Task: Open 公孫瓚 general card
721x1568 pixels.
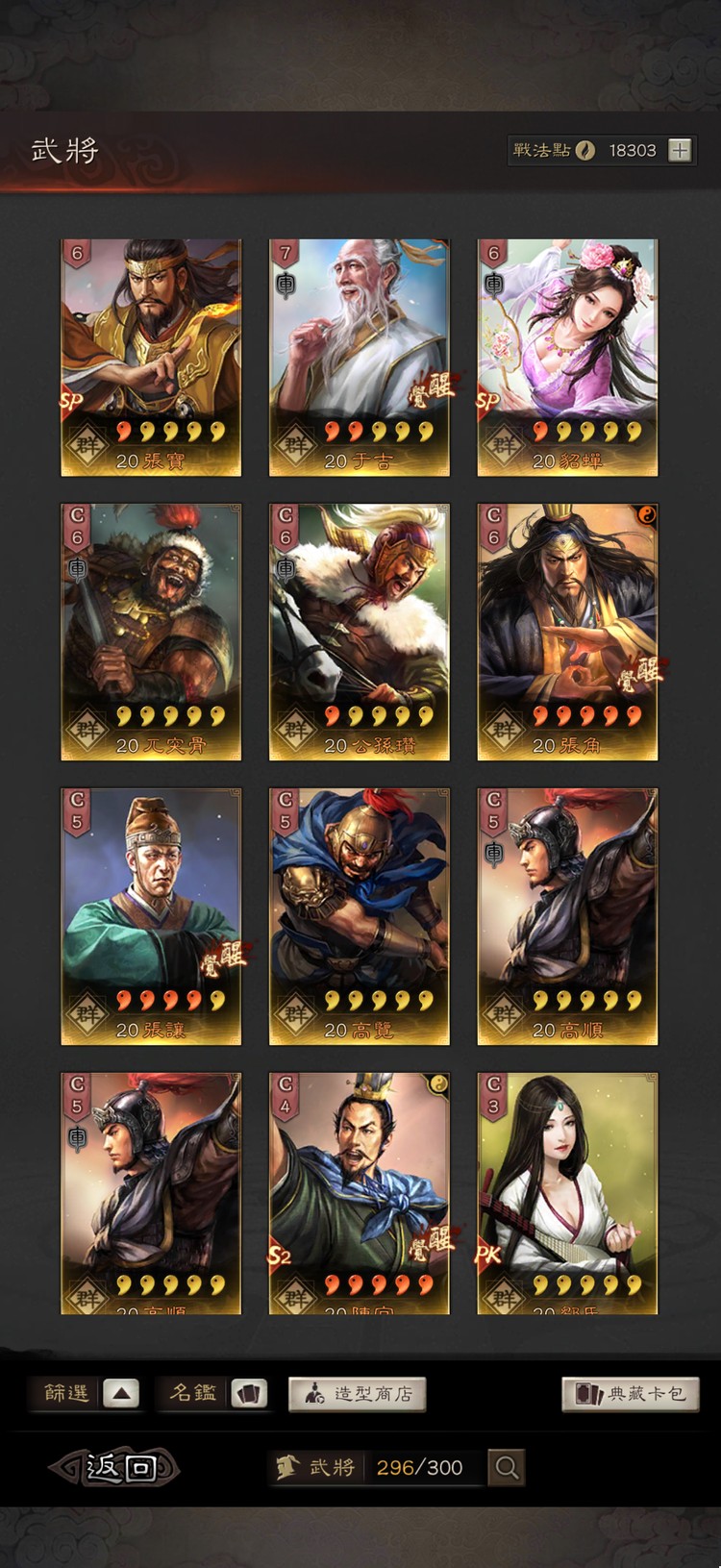Action: point(359,632)
